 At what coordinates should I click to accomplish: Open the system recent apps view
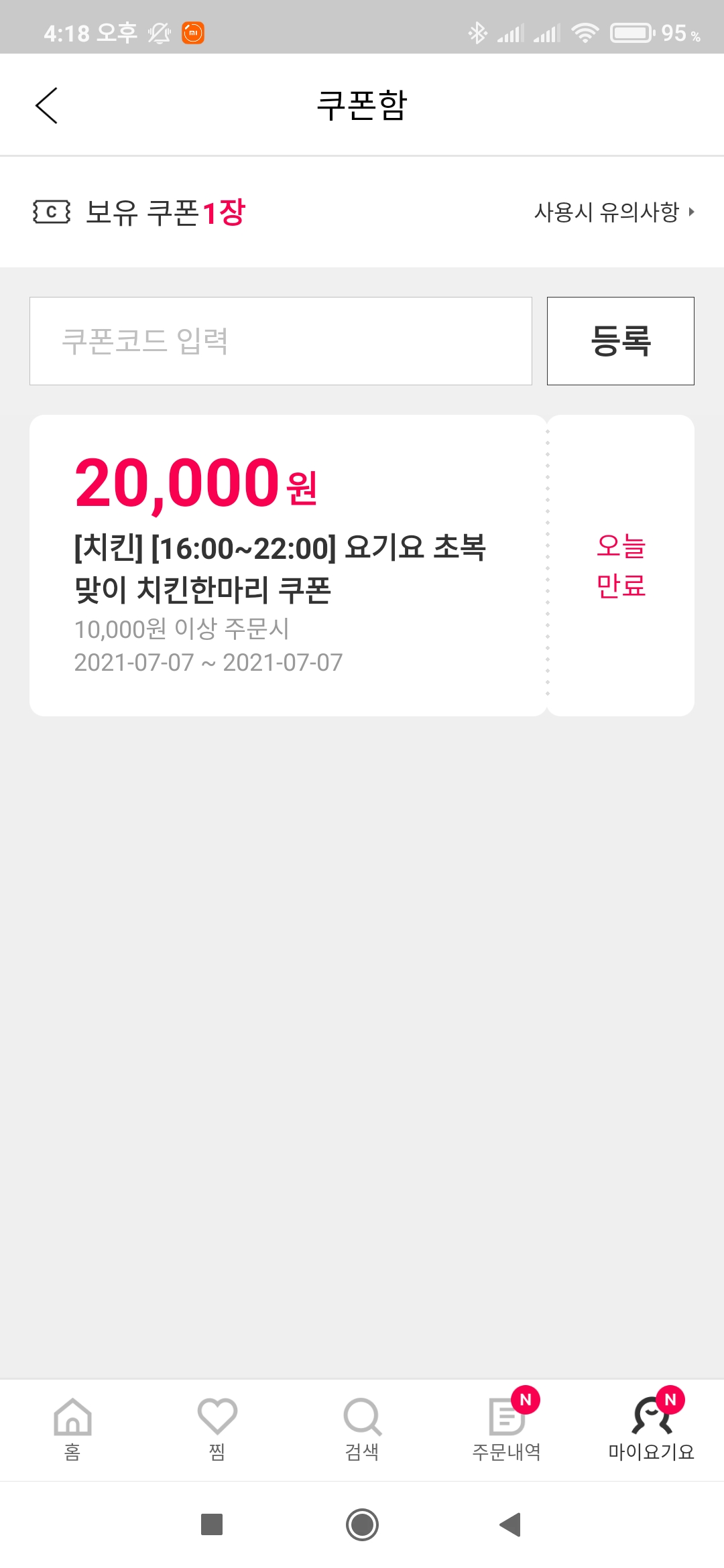(x=212, y=1524)
